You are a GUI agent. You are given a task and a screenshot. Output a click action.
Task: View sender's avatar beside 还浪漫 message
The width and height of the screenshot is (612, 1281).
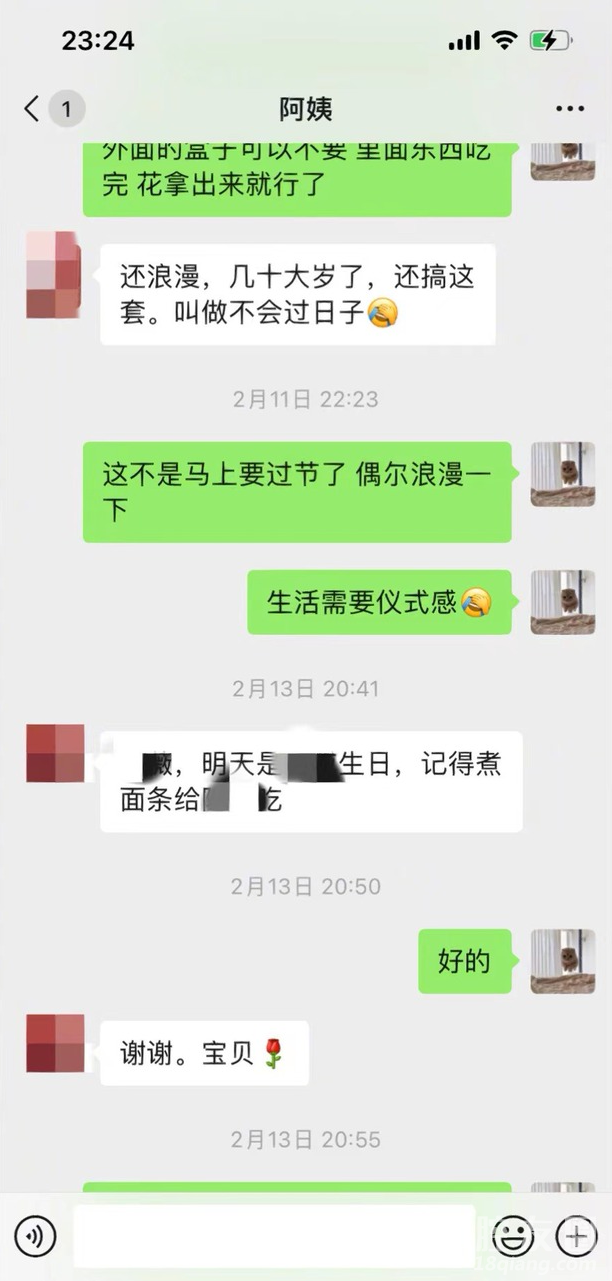pyautogui.click(x=53, y=274)
